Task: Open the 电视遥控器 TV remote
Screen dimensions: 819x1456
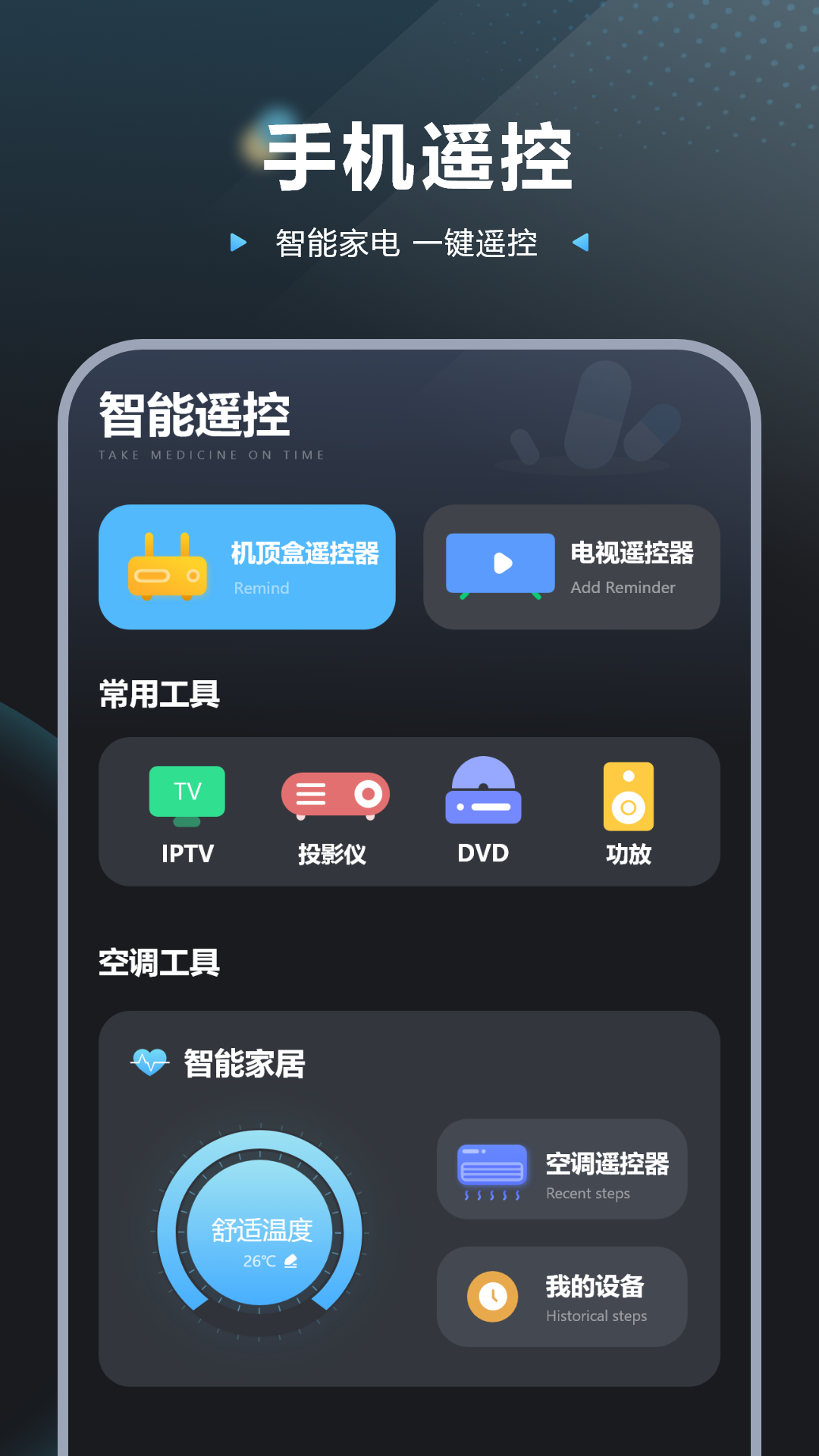Action: 570,567
